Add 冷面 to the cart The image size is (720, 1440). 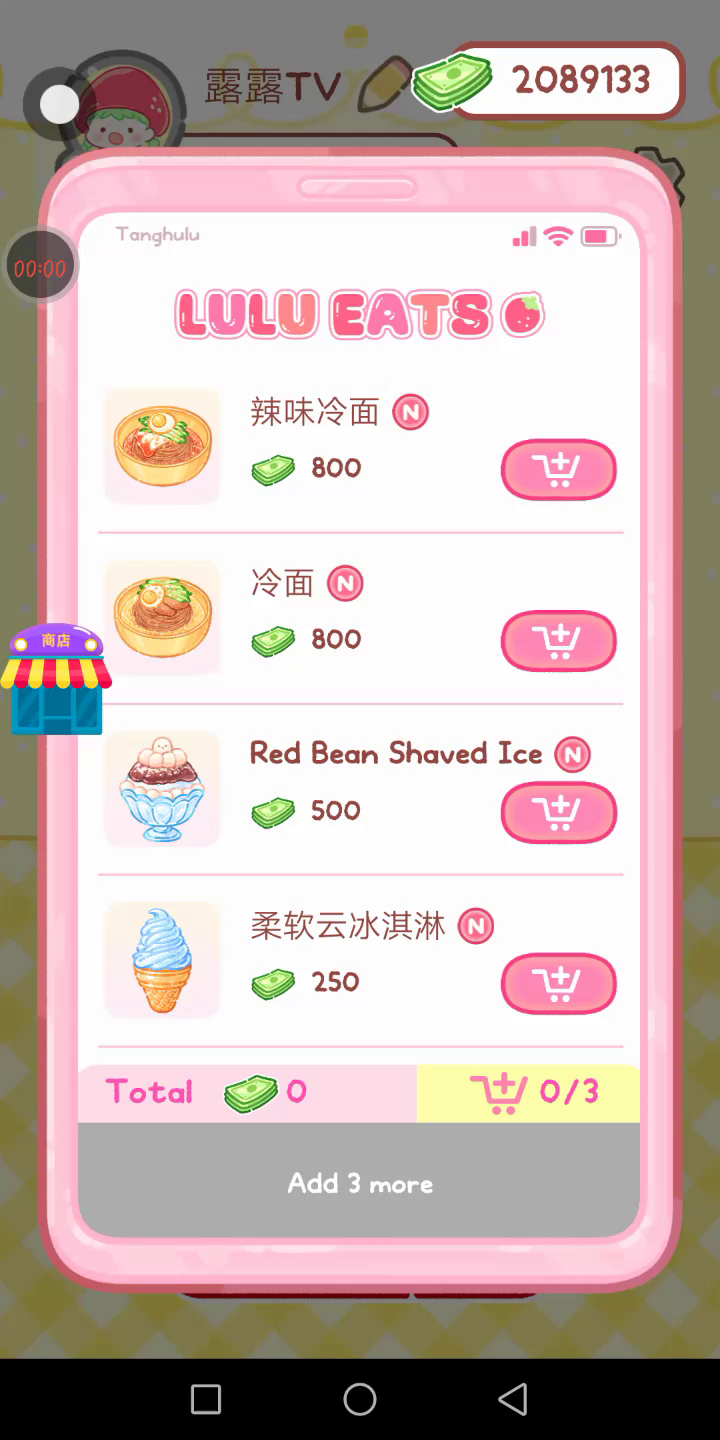[x=558, y=640]
